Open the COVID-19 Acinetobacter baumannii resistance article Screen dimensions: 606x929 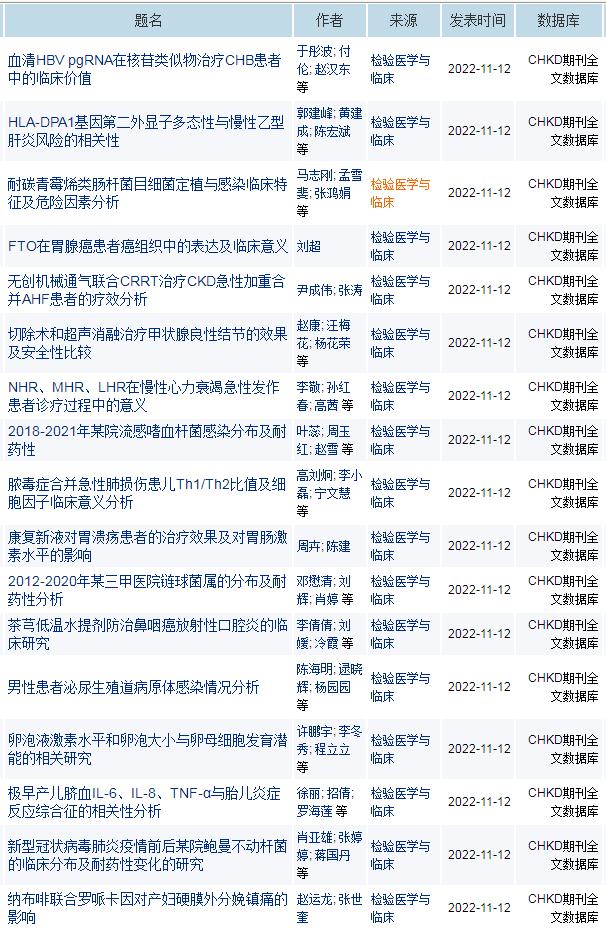tap(144, 855)
